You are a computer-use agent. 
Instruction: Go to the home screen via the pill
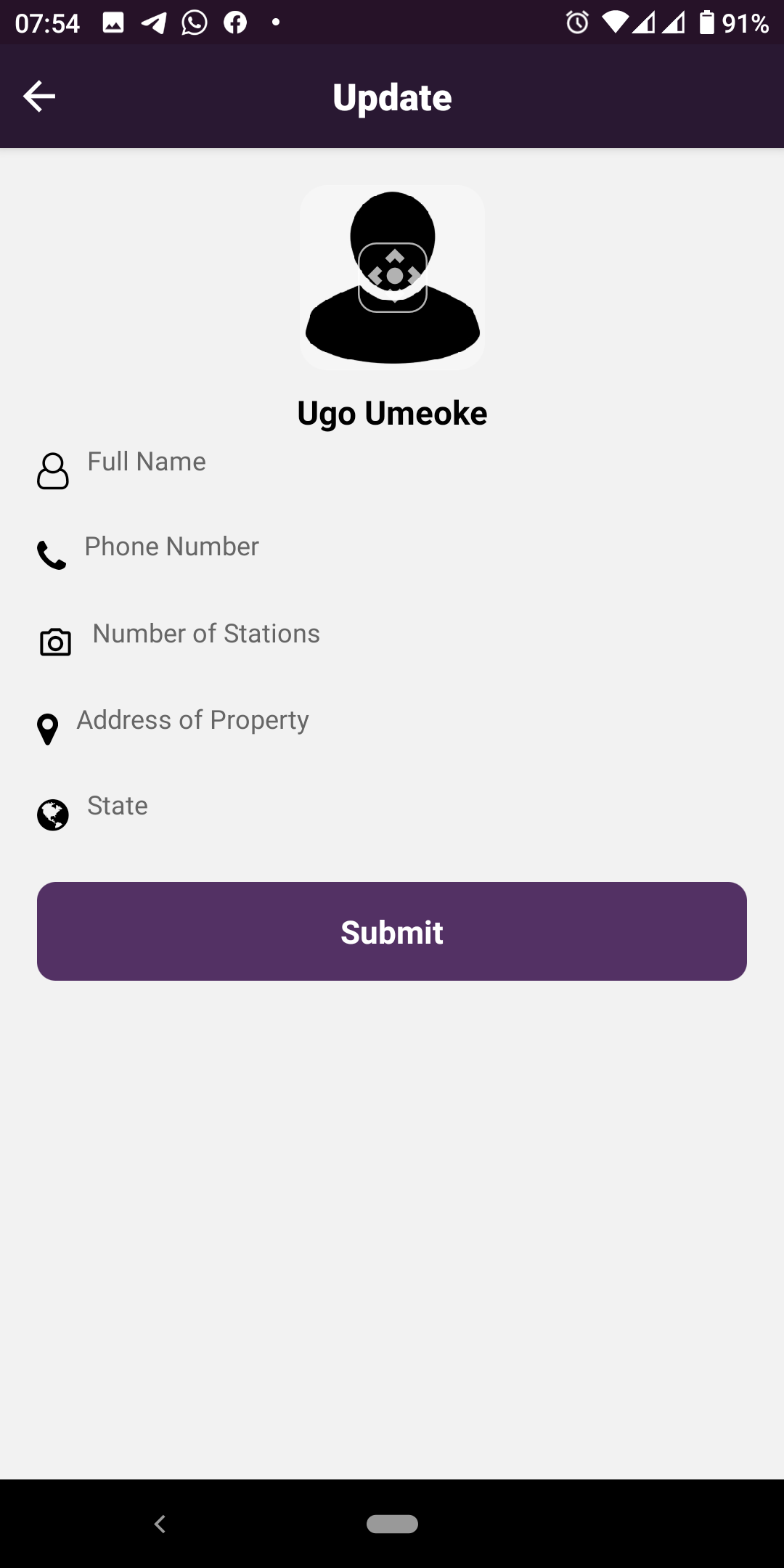(x=392, y=1524)
